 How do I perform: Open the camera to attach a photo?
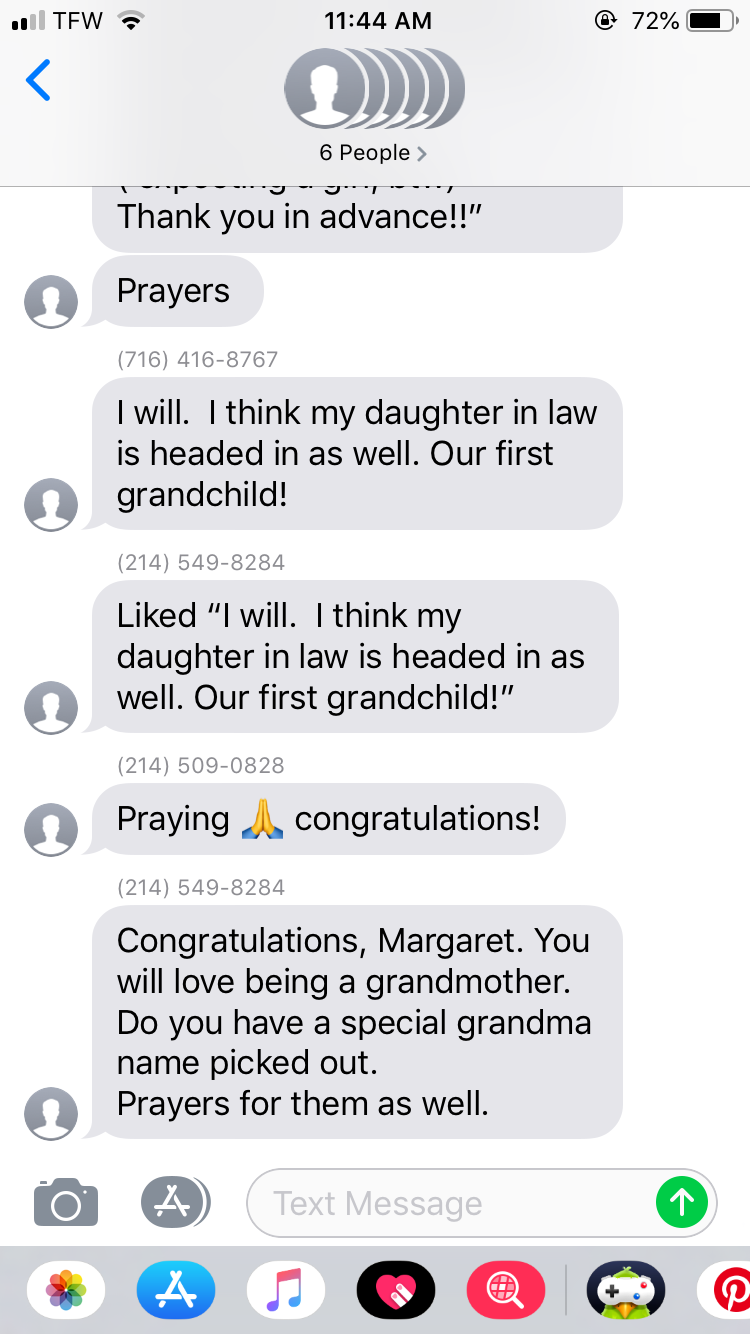(x=66, y=1202)
